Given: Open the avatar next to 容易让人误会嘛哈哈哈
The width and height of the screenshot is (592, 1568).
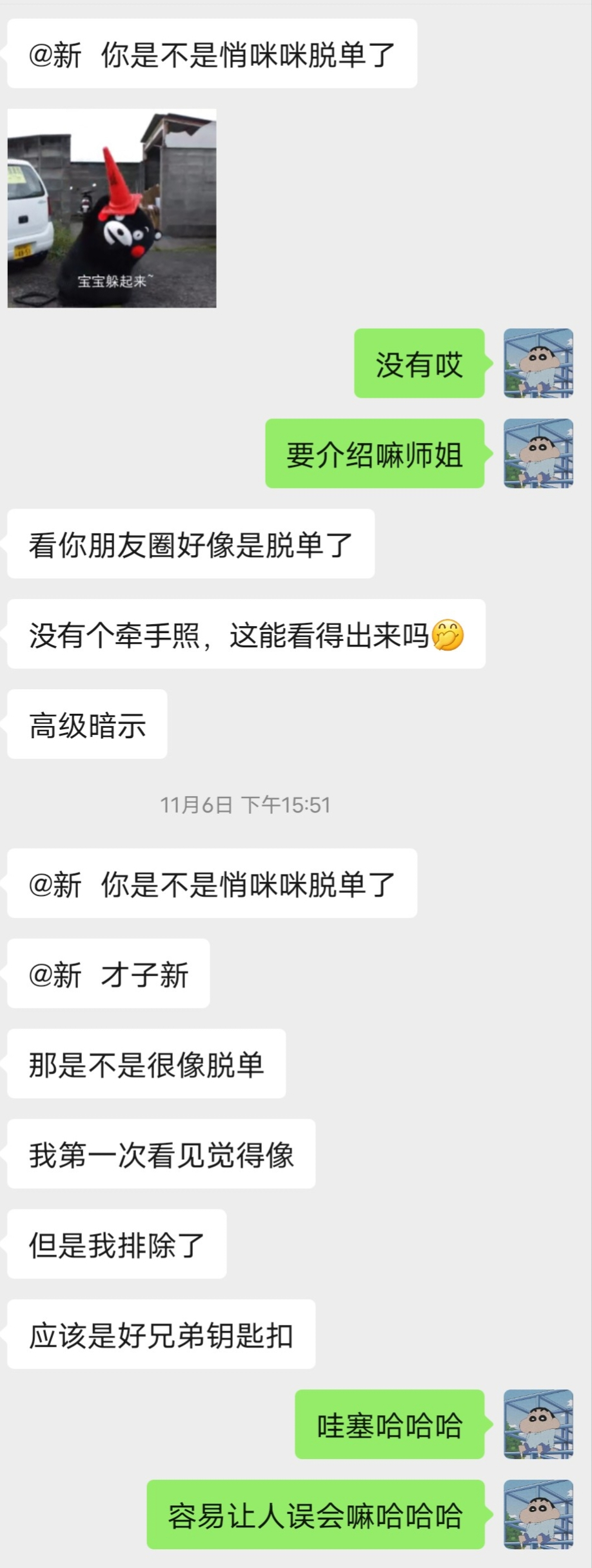Looking at the screenshot, I should [538, 1514].
